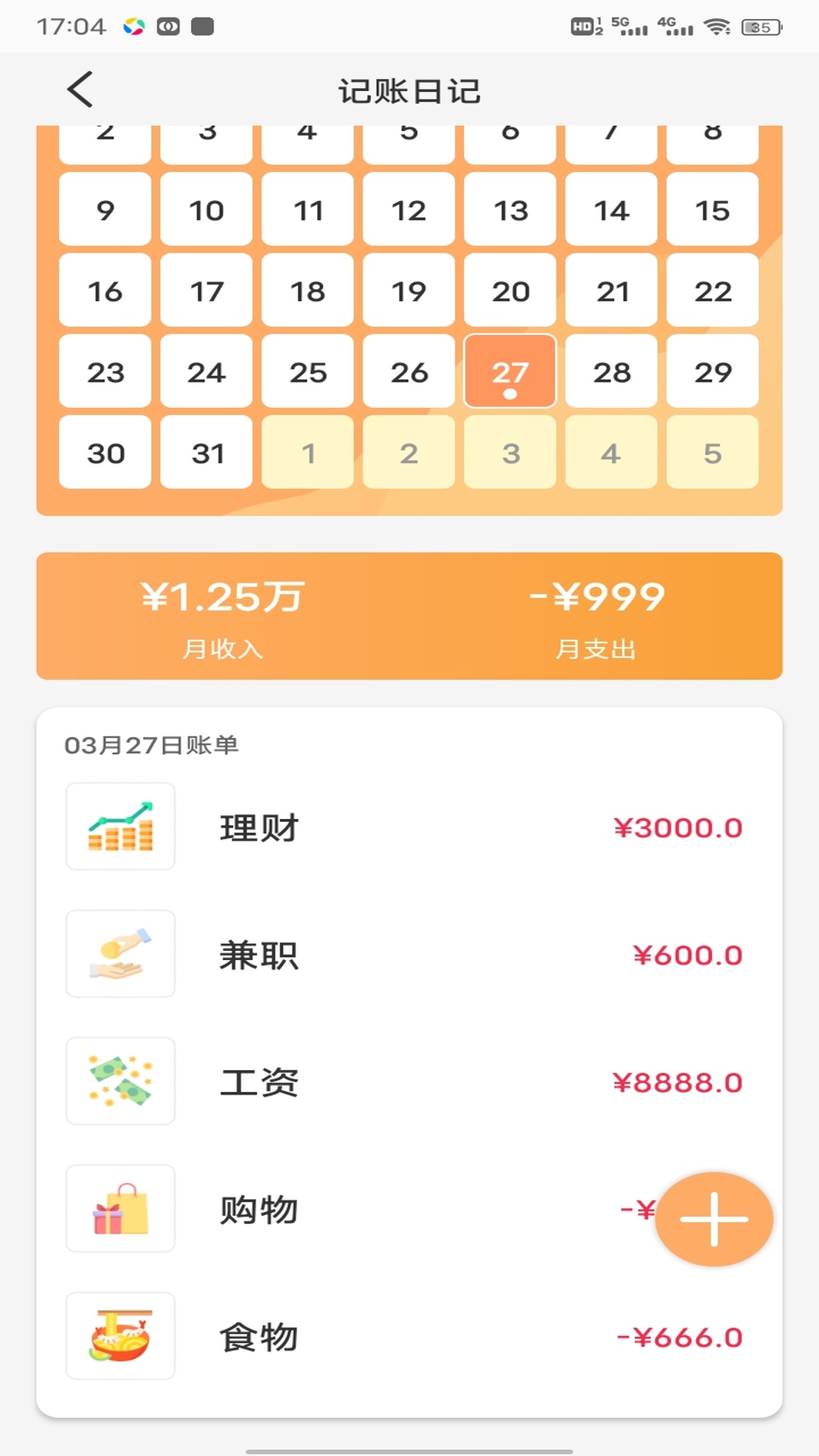Viewport: 819px width, 1456px height.
Task: Select date 15 on the calendar
Action: [712, 209]
